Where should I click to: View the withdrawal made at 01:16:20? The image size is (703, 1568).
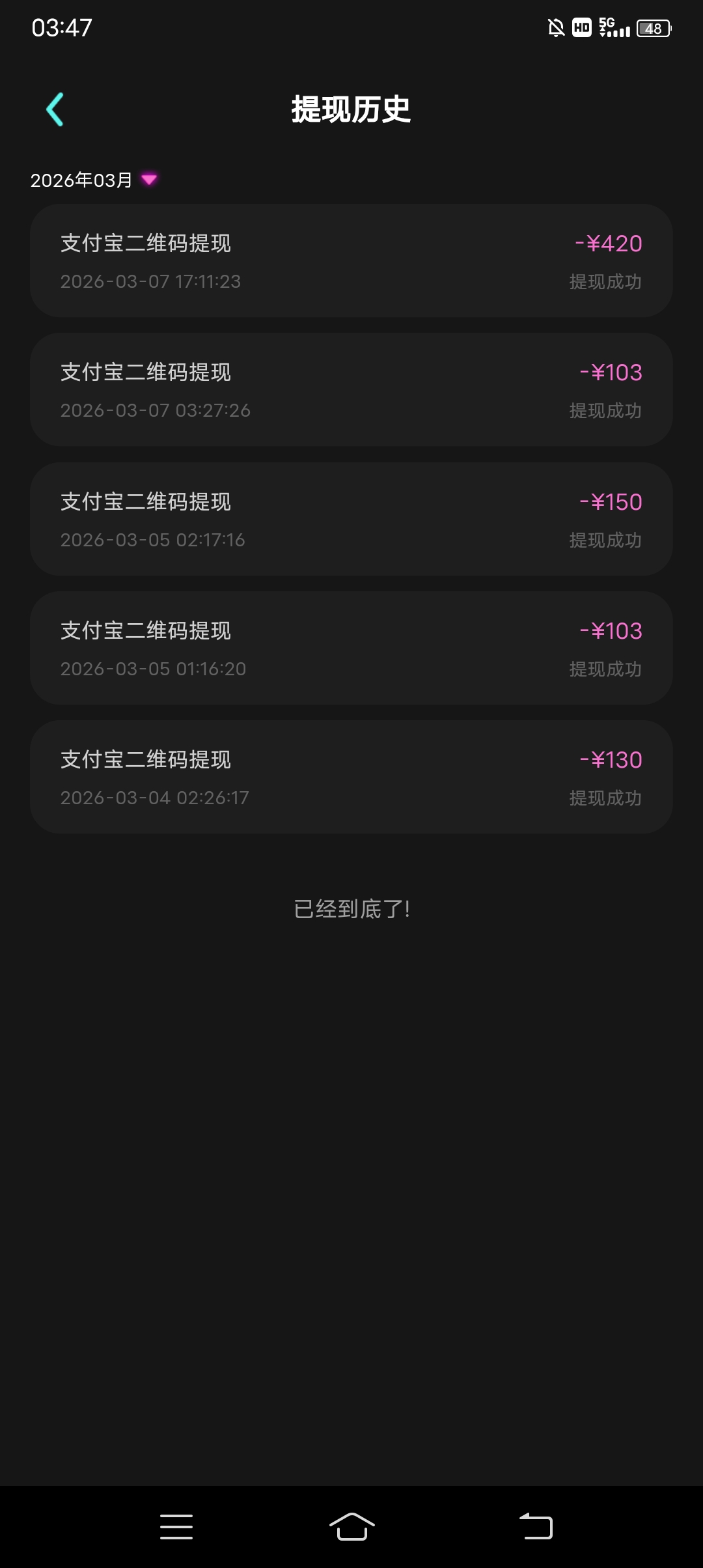click(x=351, y=648)
